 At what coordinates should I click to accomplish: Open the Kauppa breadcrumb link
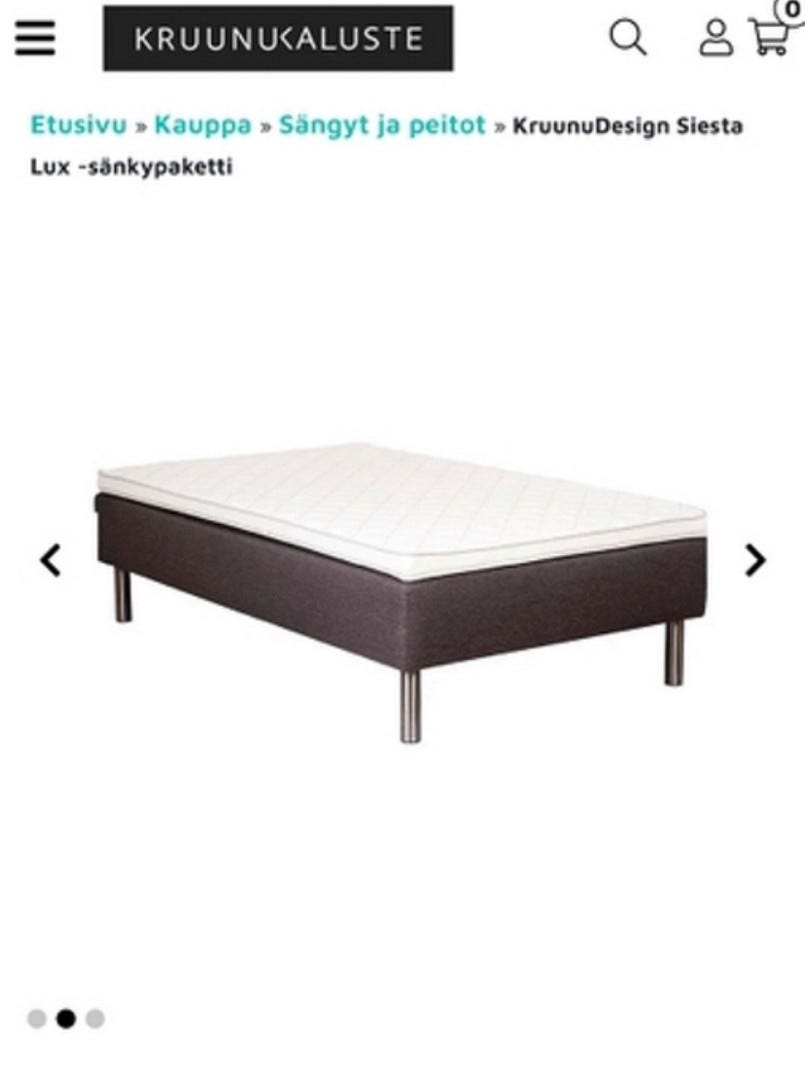(203, 125)
